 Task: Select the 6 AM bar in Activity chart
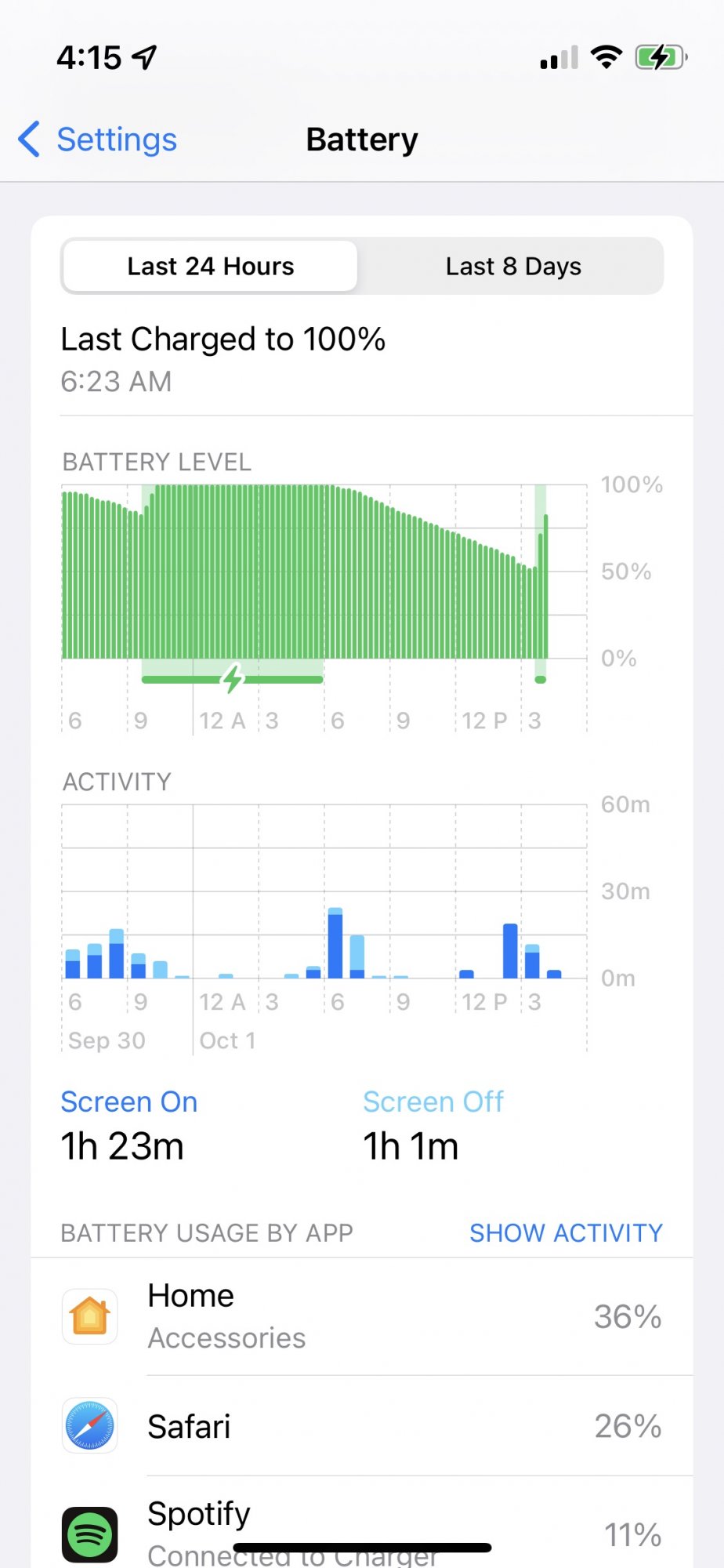click(335, 943)
